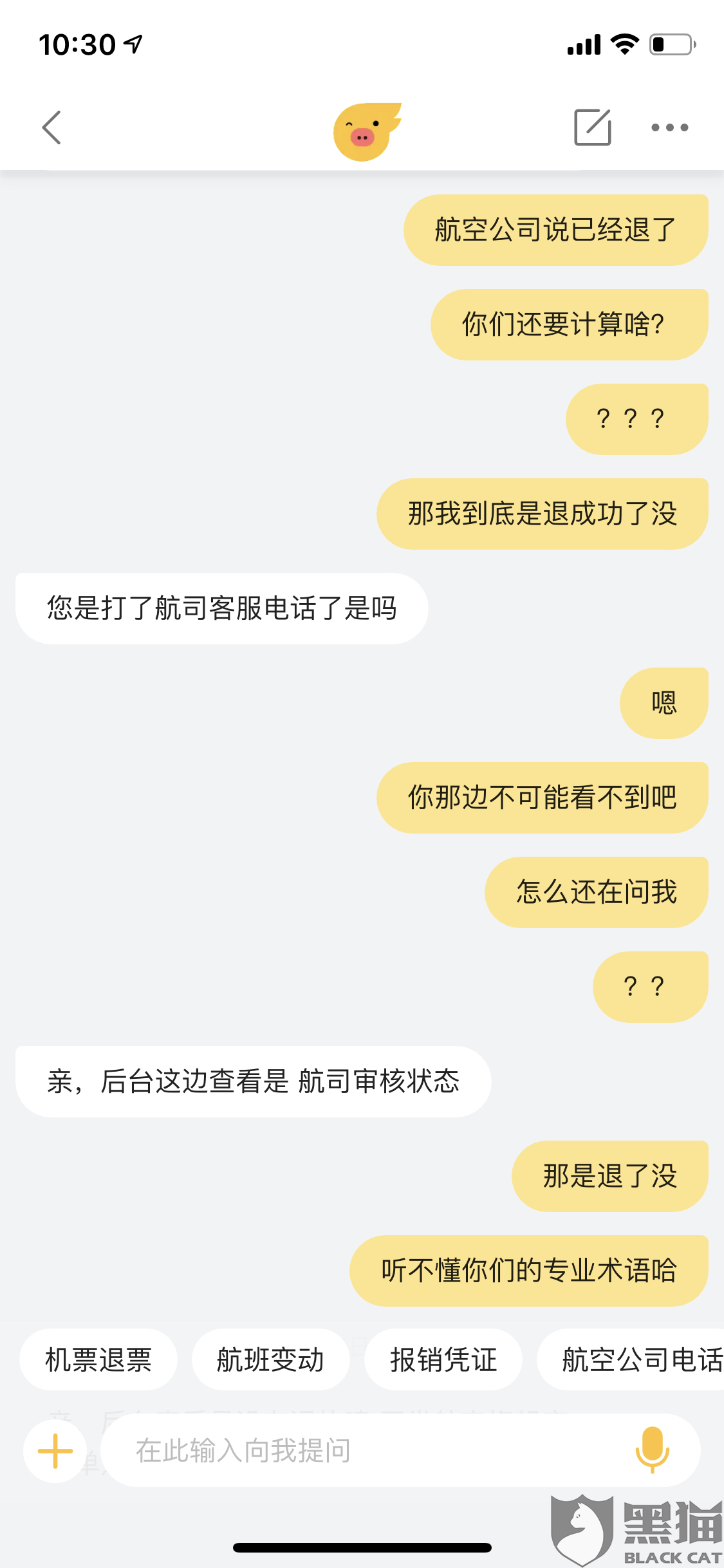Select the 机票退票 quick chip

coord(98,1359)
